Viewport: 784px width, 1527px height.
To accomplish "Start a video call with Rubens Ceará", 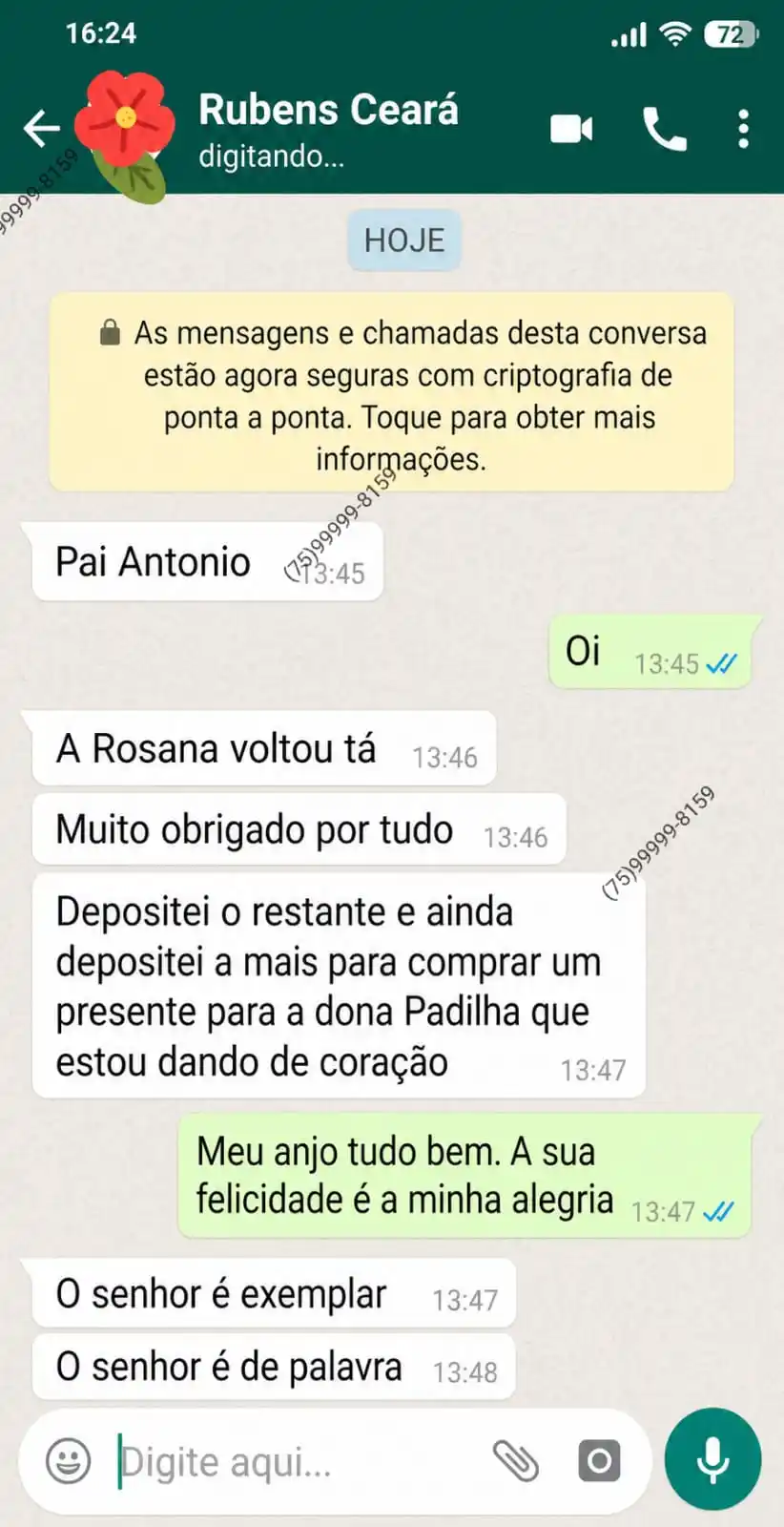I will click(570, 129).
